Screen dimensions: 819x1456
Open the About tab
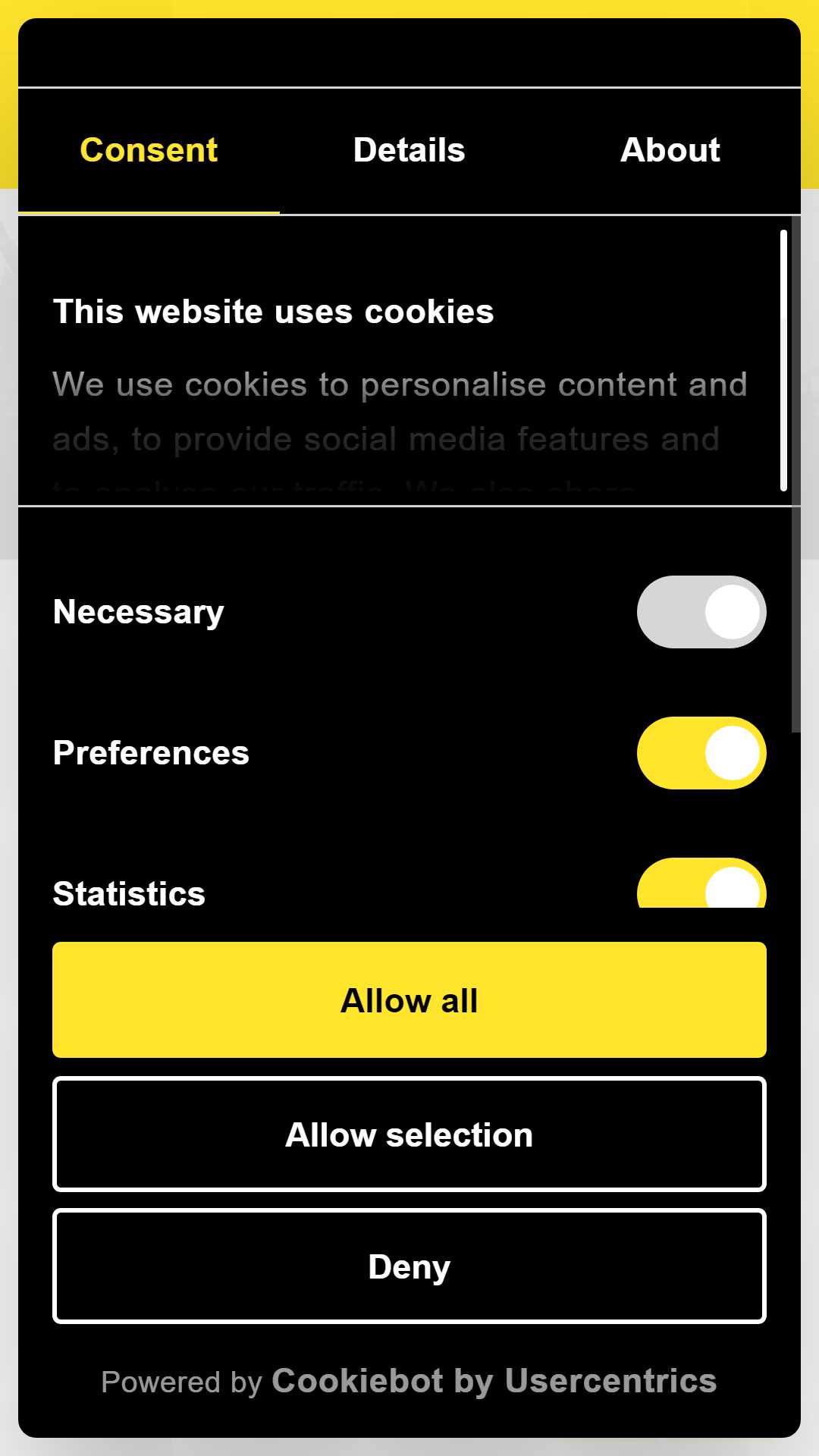[x=670, y=150]
